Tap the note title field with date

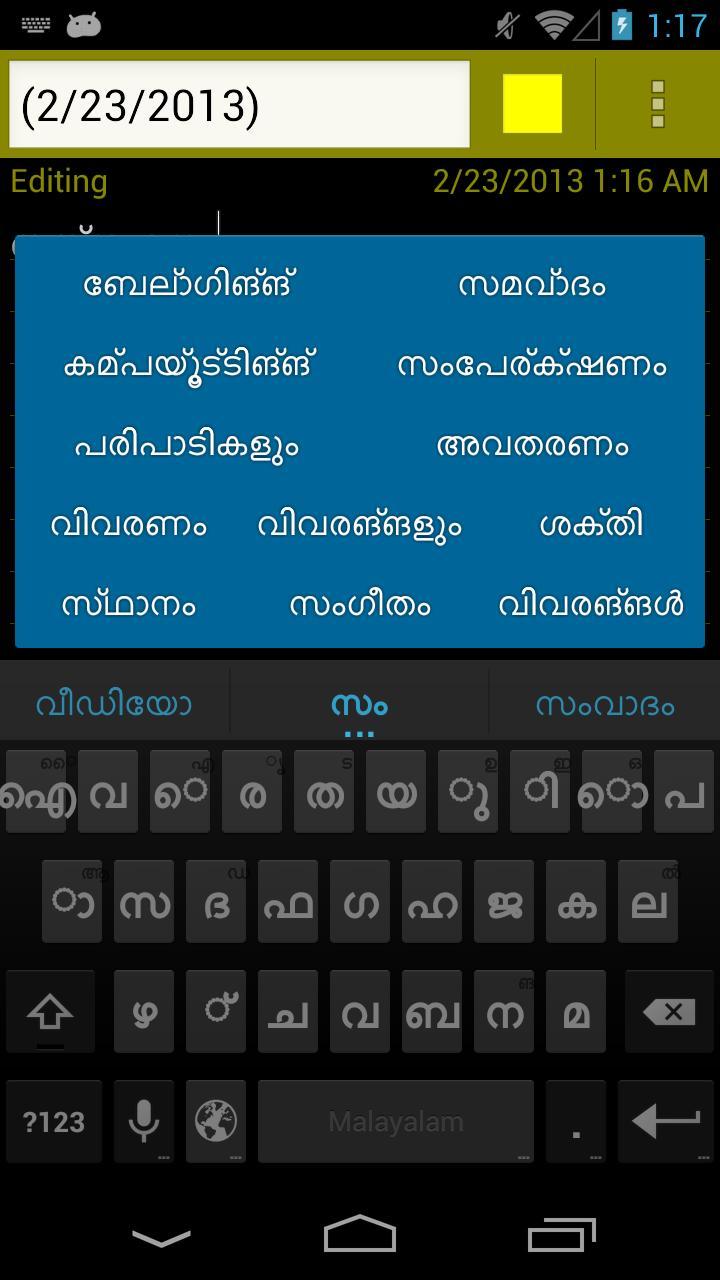coord(239,104)
